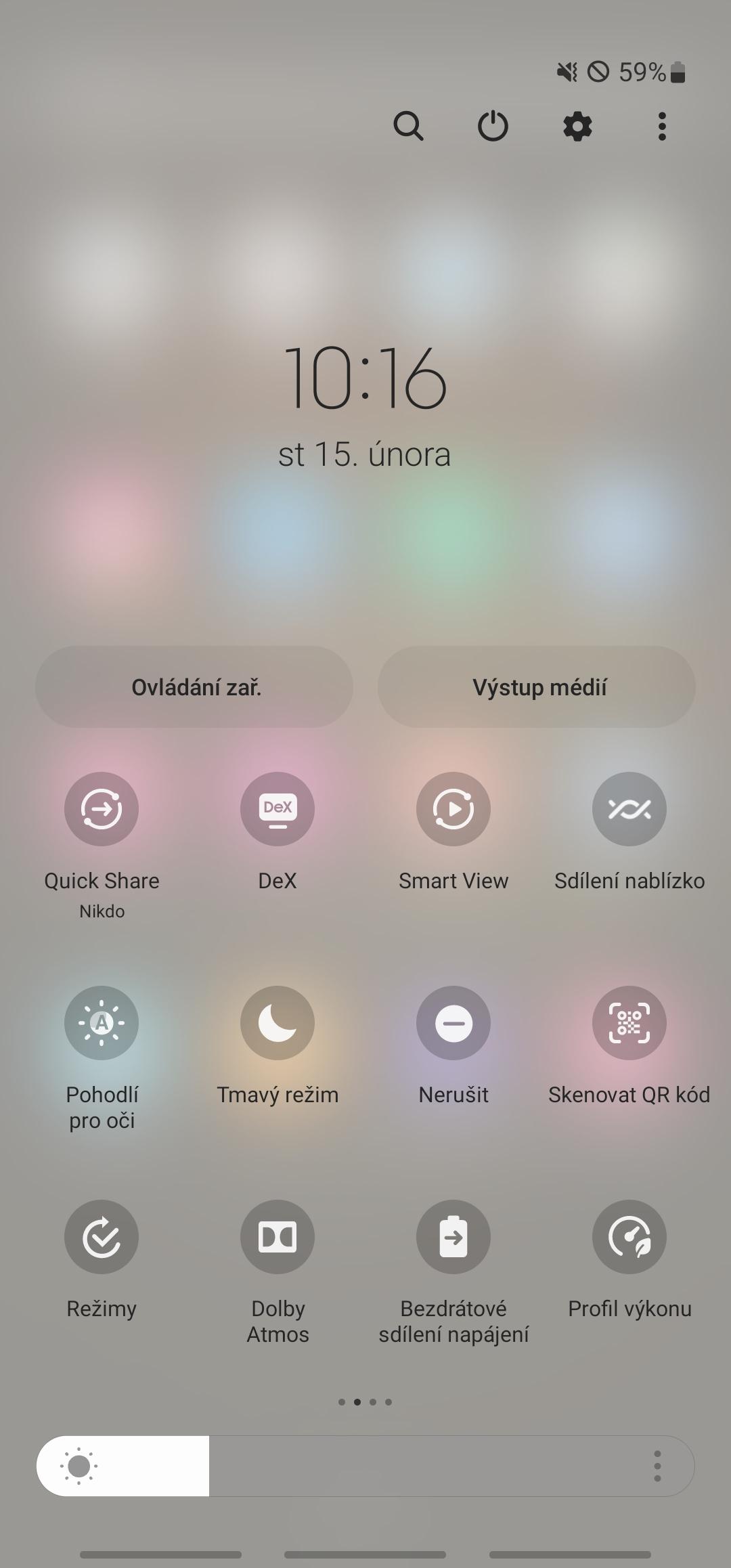
Task: Switch on Tmavý režim
Action: [278, 1023]
